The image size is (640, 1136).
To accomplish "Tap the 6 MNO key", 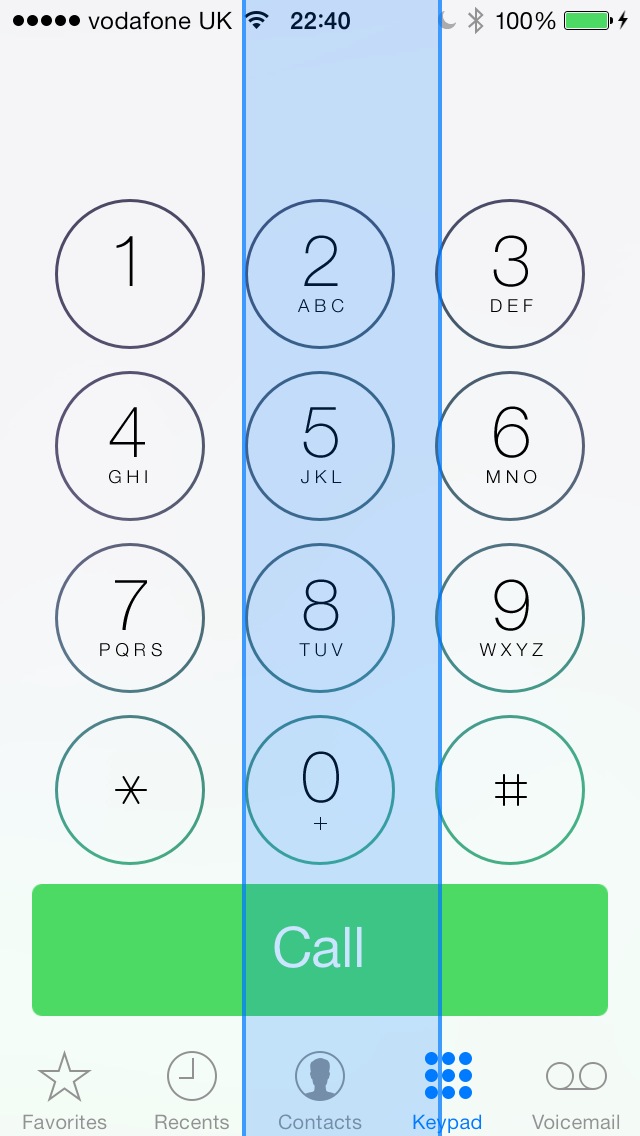I will (510, 446).
